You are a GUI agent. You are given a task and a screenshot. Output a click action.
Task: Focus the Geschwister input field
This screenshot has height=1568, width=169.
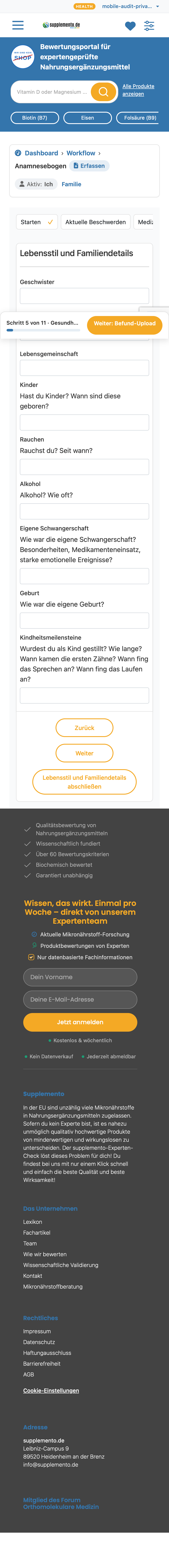[84, 296]
